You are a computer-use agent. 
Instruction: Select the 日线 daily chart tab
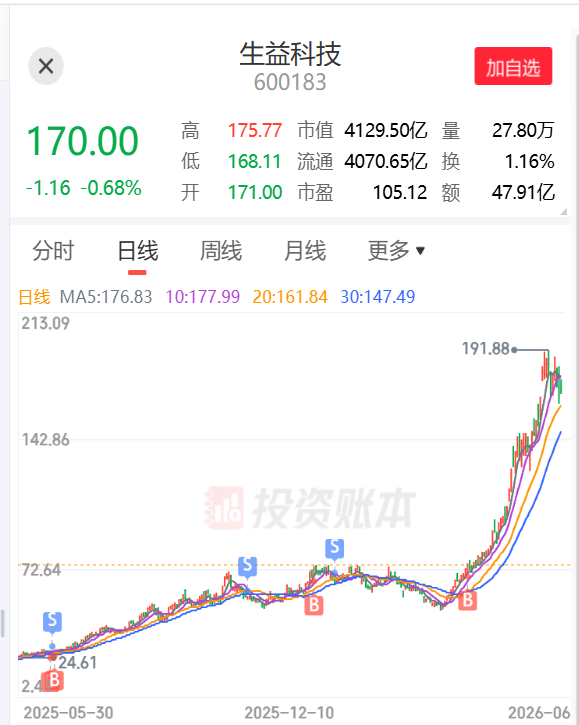pos(137,251)
